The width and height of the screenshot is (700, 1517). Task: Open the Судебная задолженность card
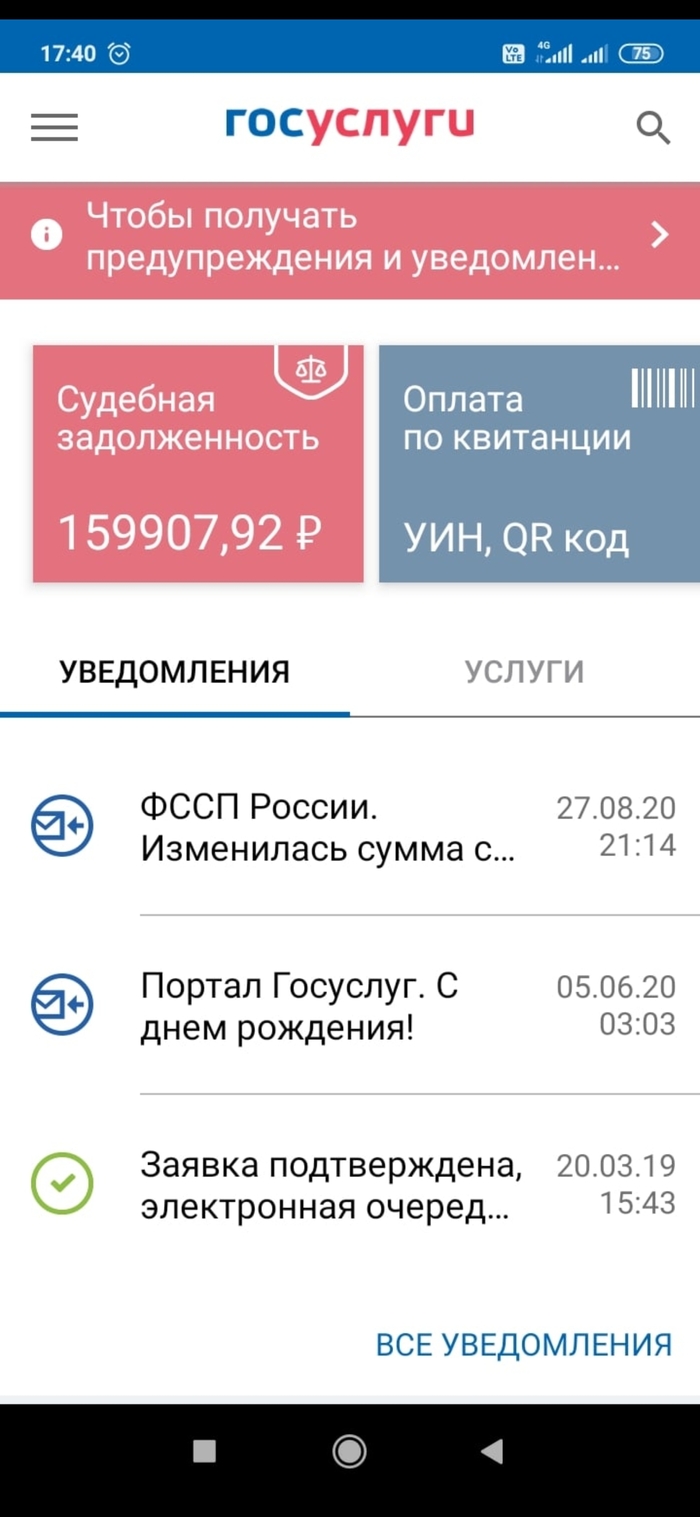[198, 464]
